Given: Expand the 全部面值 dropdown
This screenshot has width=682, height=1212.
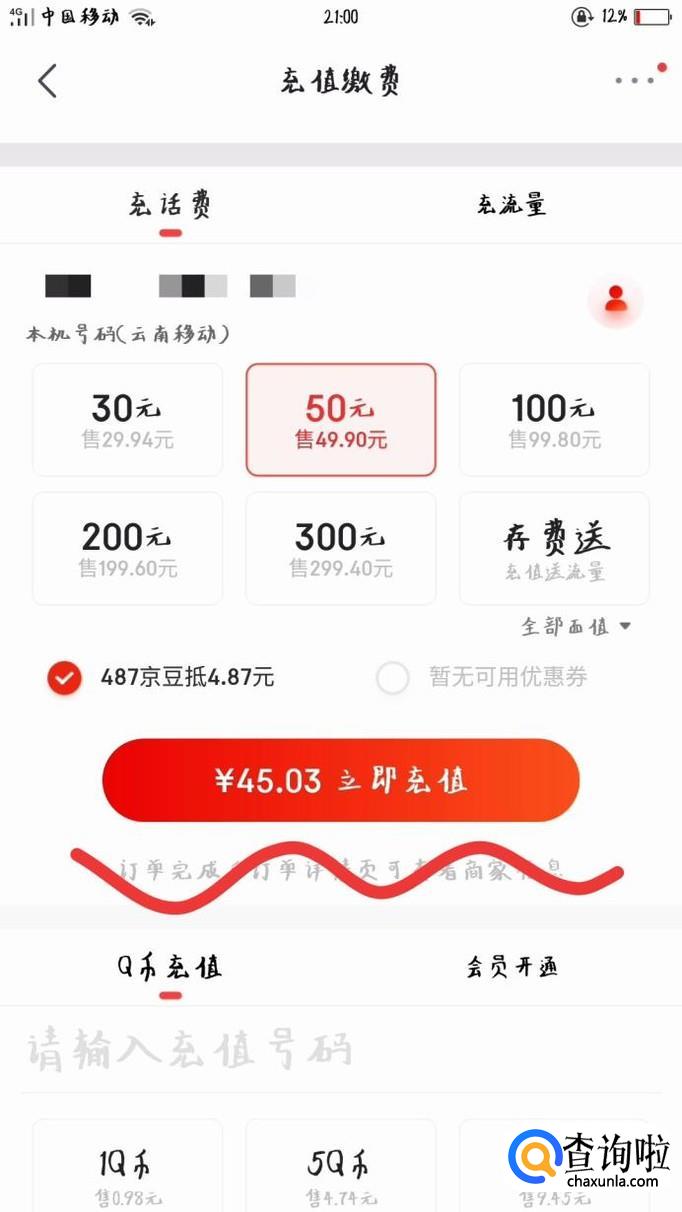Looking at the screenshot, I should [577, 627].
